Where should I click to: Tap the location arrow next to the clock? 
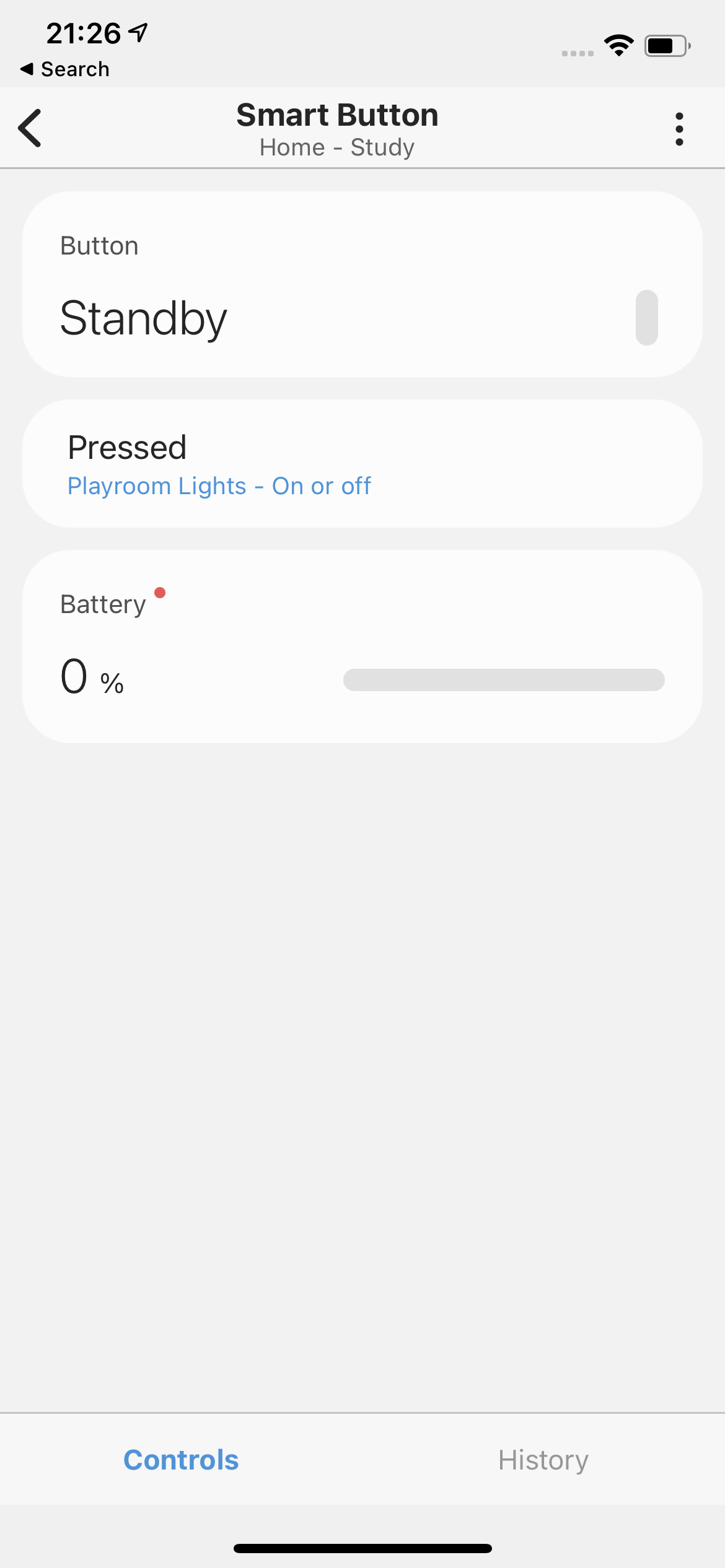coord(138,32)
